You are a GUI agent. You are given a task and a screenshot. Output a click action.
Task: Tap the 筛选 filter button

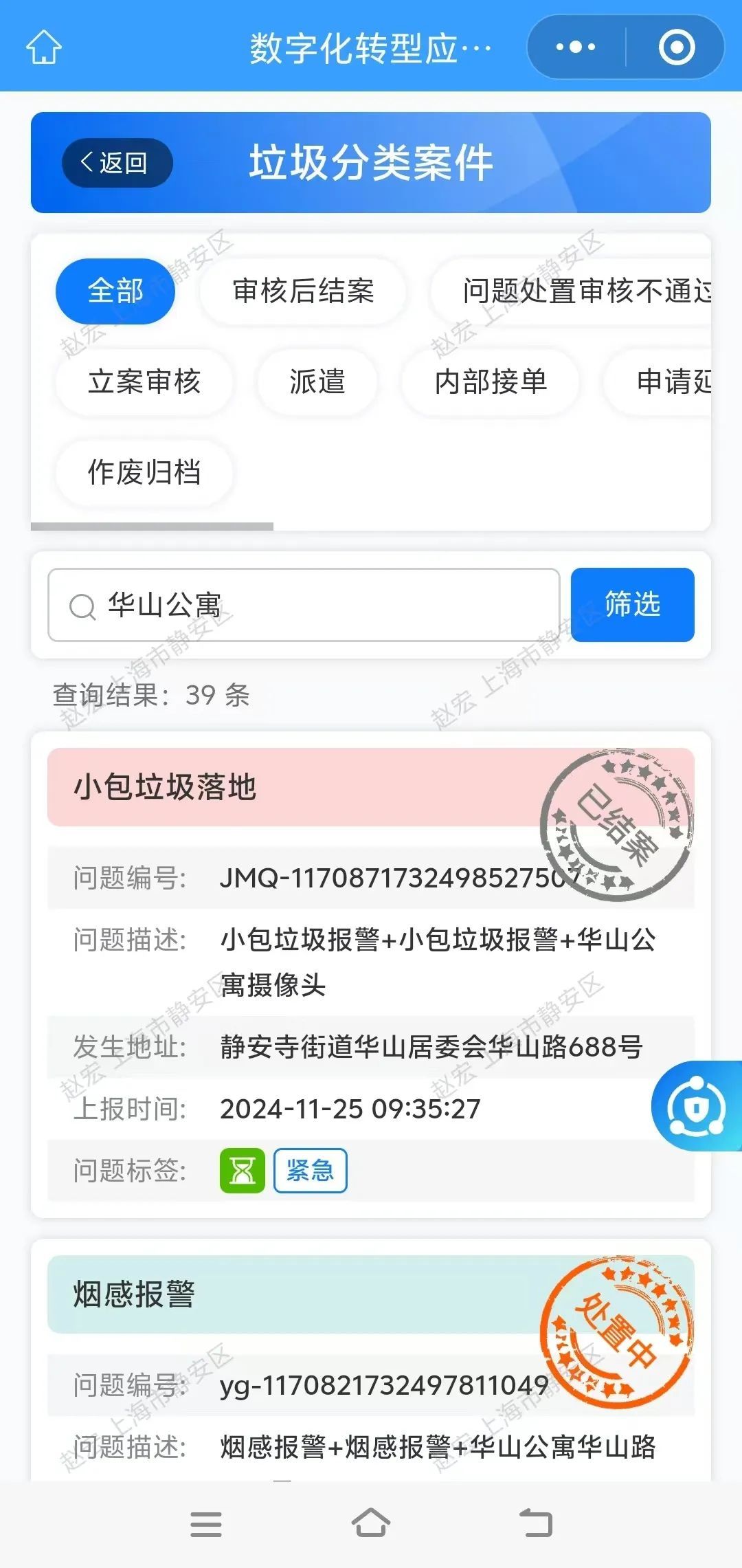tap(632, 605)
